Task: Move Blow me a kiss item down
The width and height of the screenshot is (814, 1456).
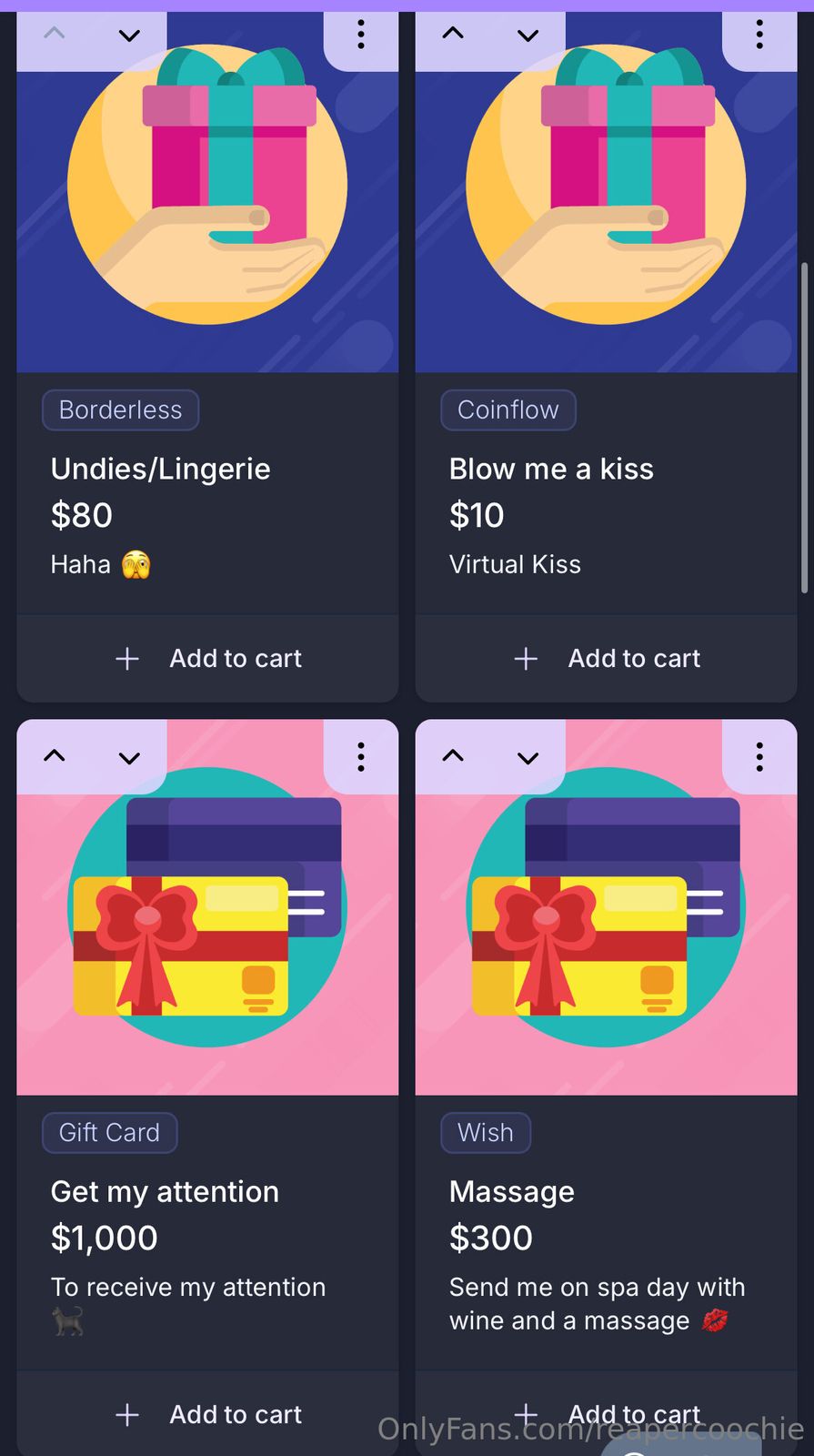Action: tap(528, 35)
